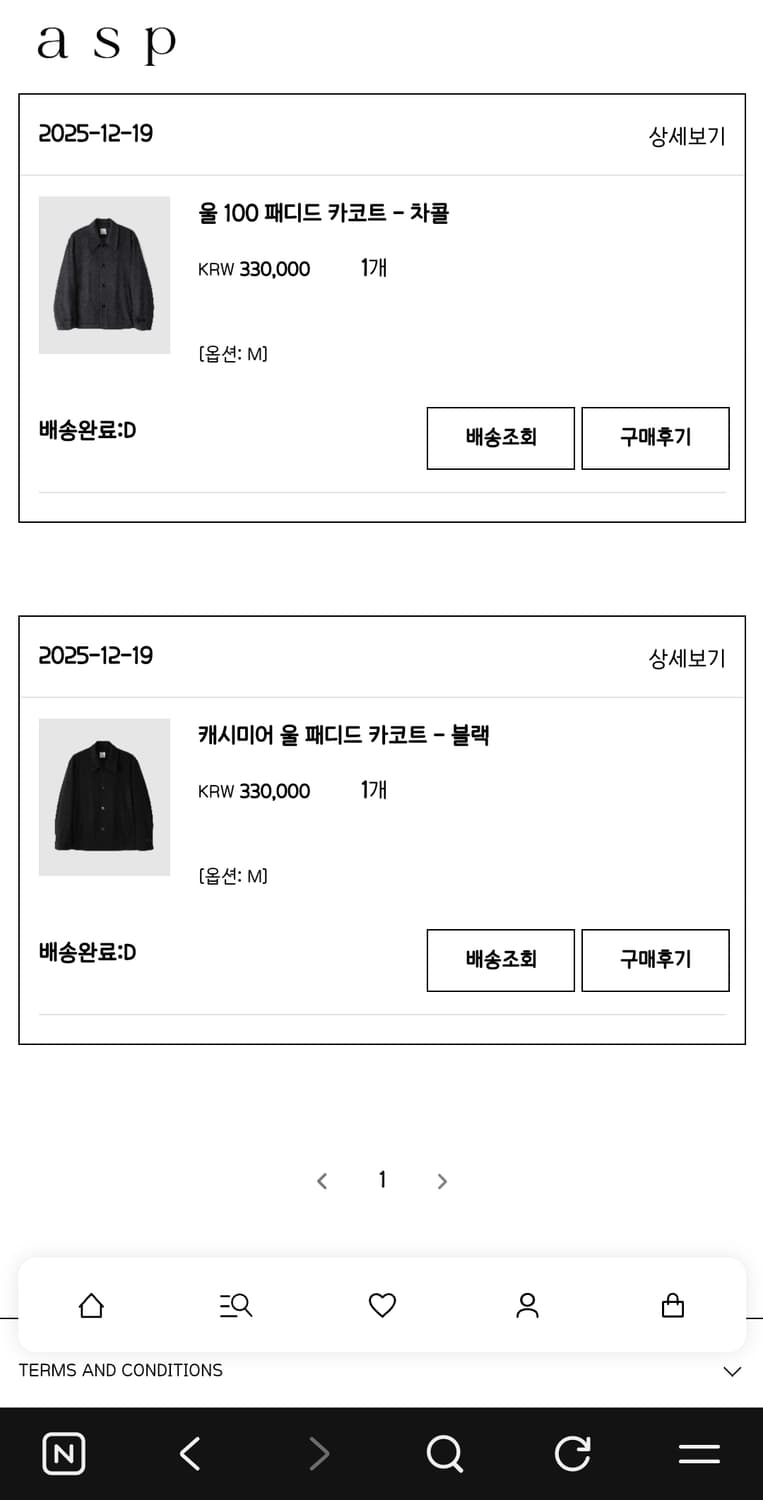Open the browser search magnifier icon

[x=445, y=1453]
